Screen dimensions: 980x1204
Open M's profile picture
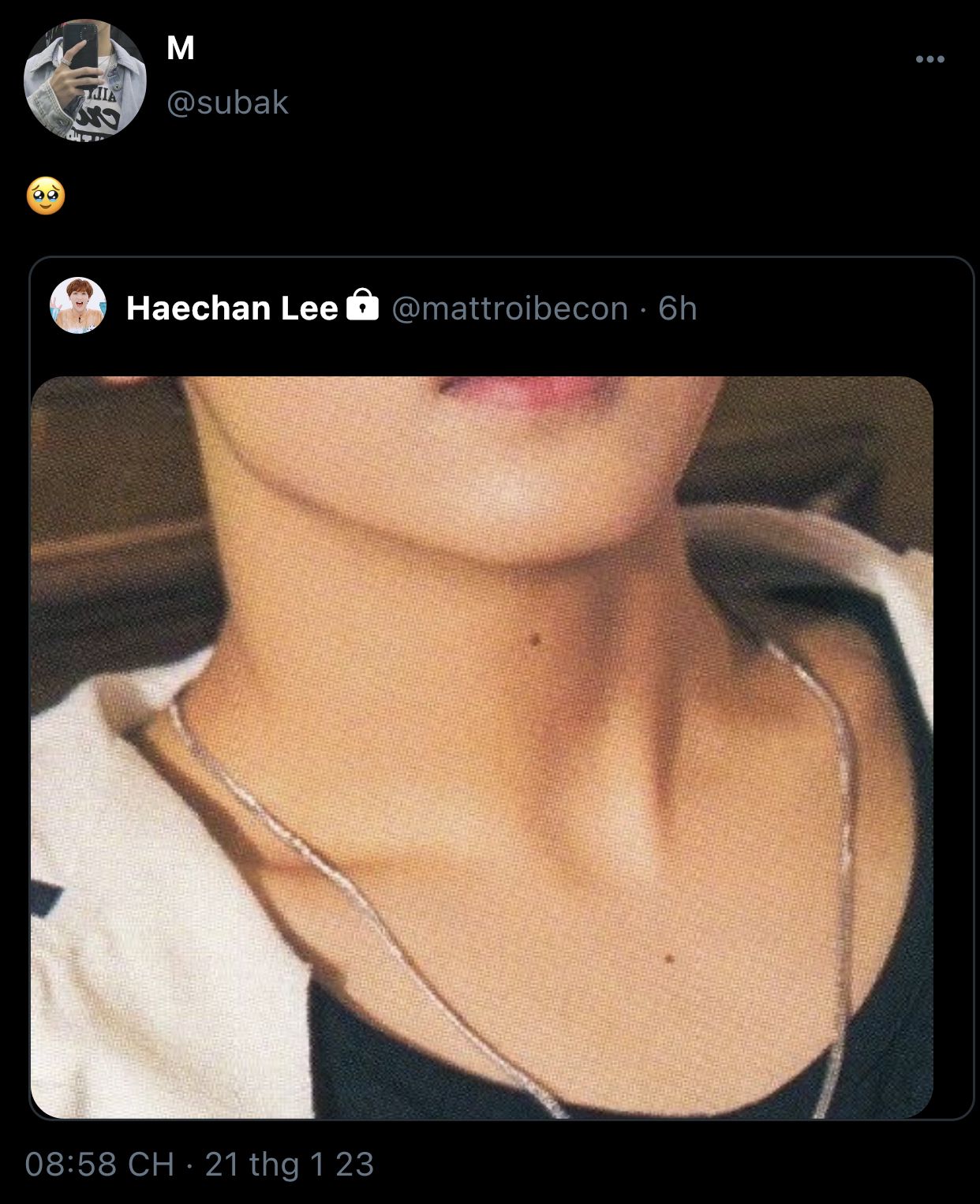point(85,80)
